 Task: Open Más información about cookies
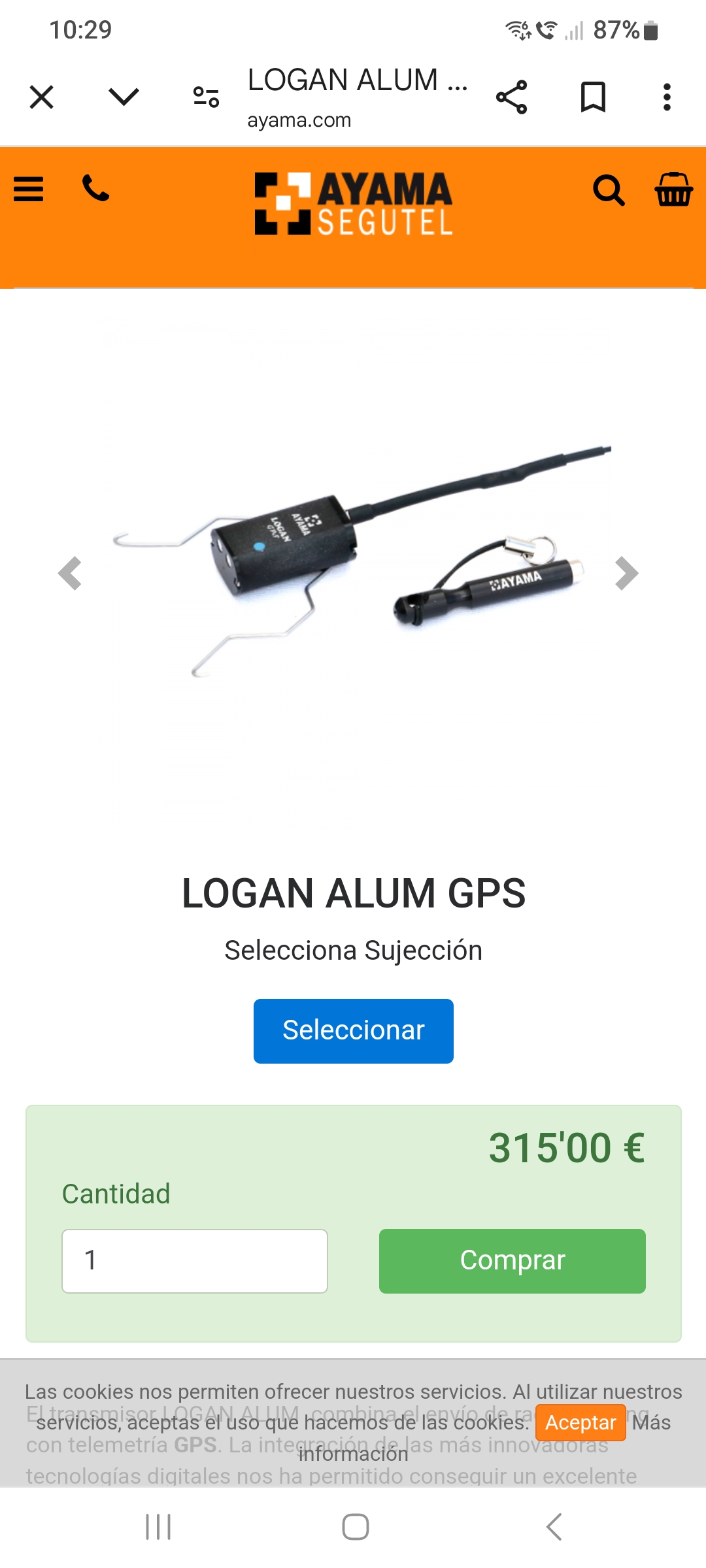click(650, 1423)
